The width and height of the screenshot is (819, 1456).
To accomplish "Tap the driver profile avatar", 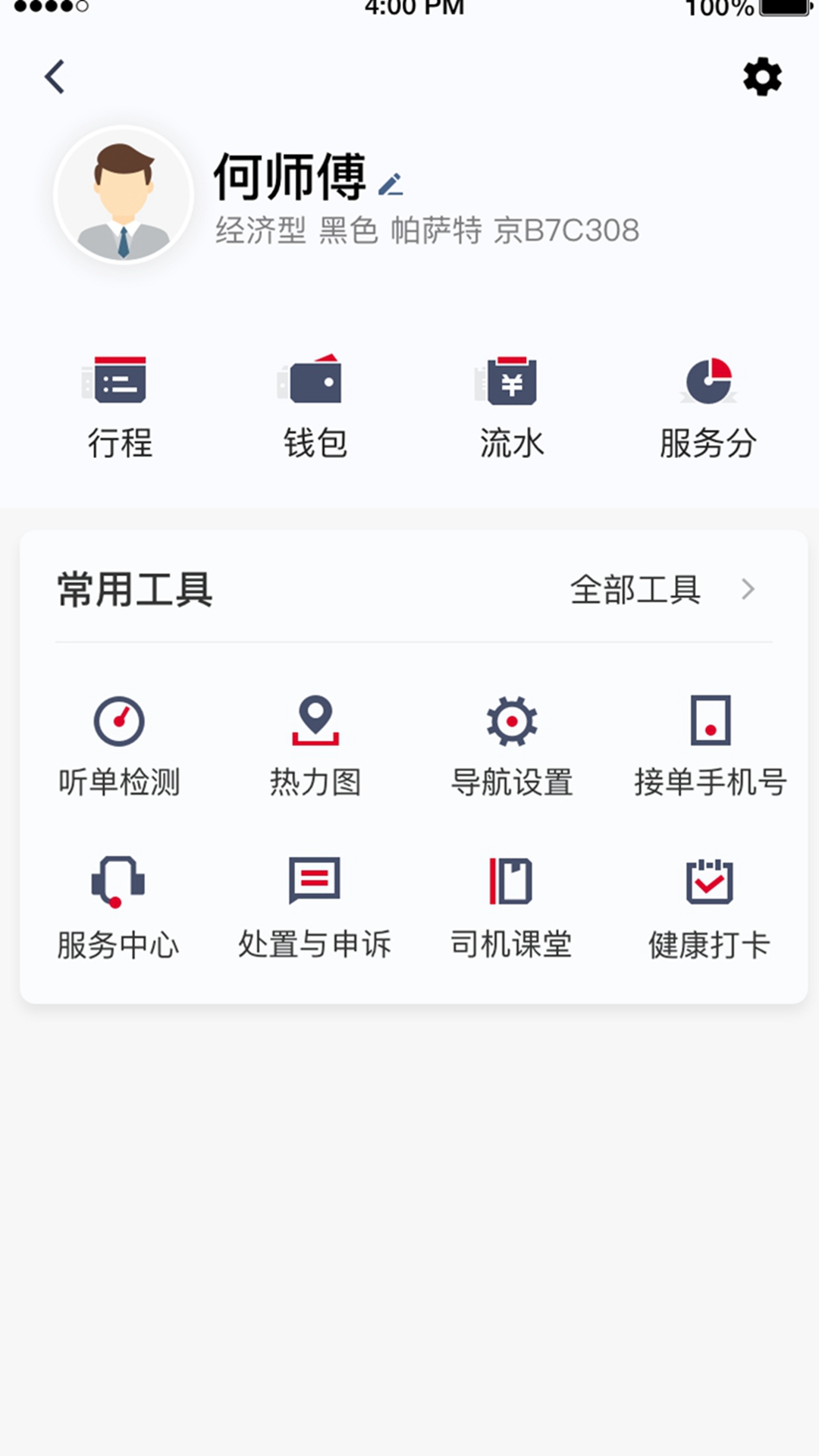I will (x=124, y=196).
